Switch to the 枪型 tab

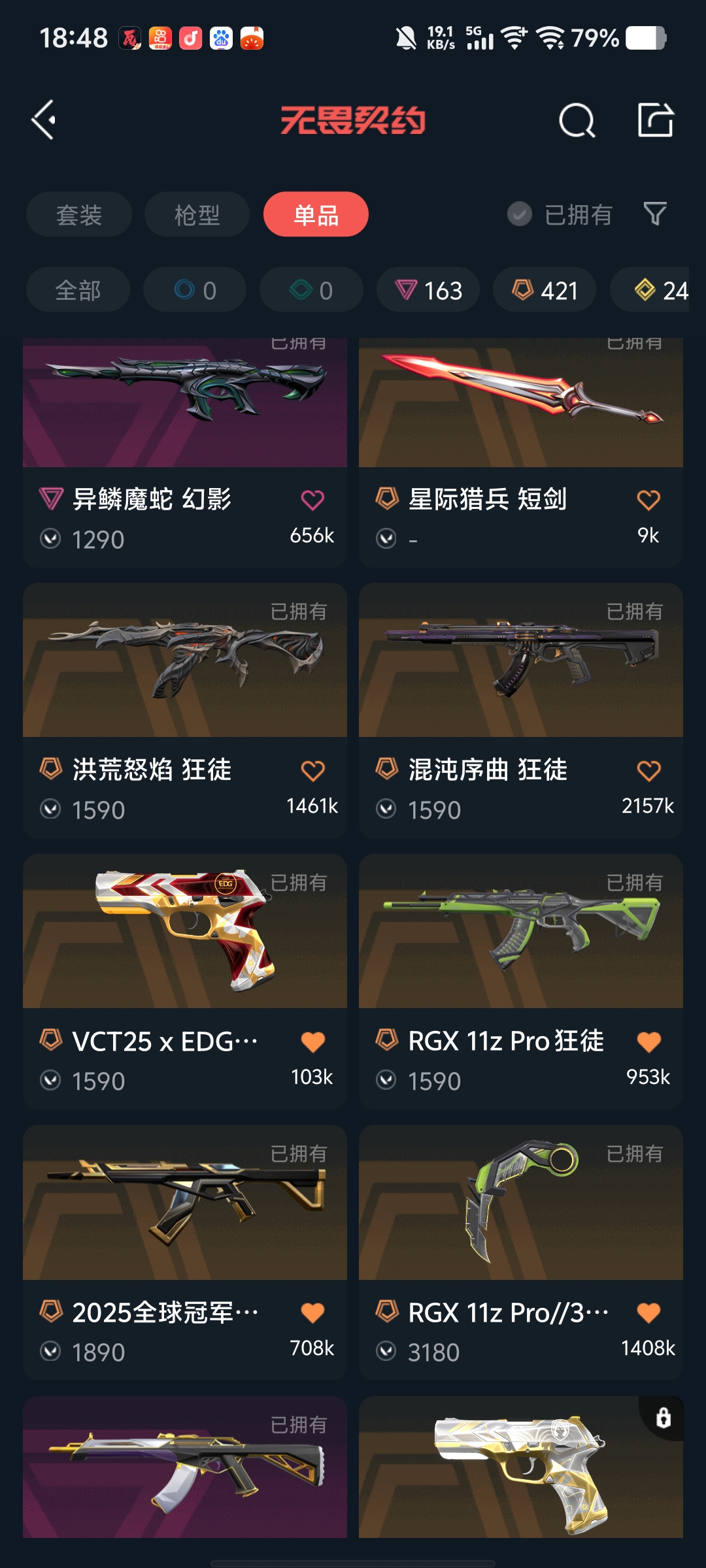pos(197,214)
